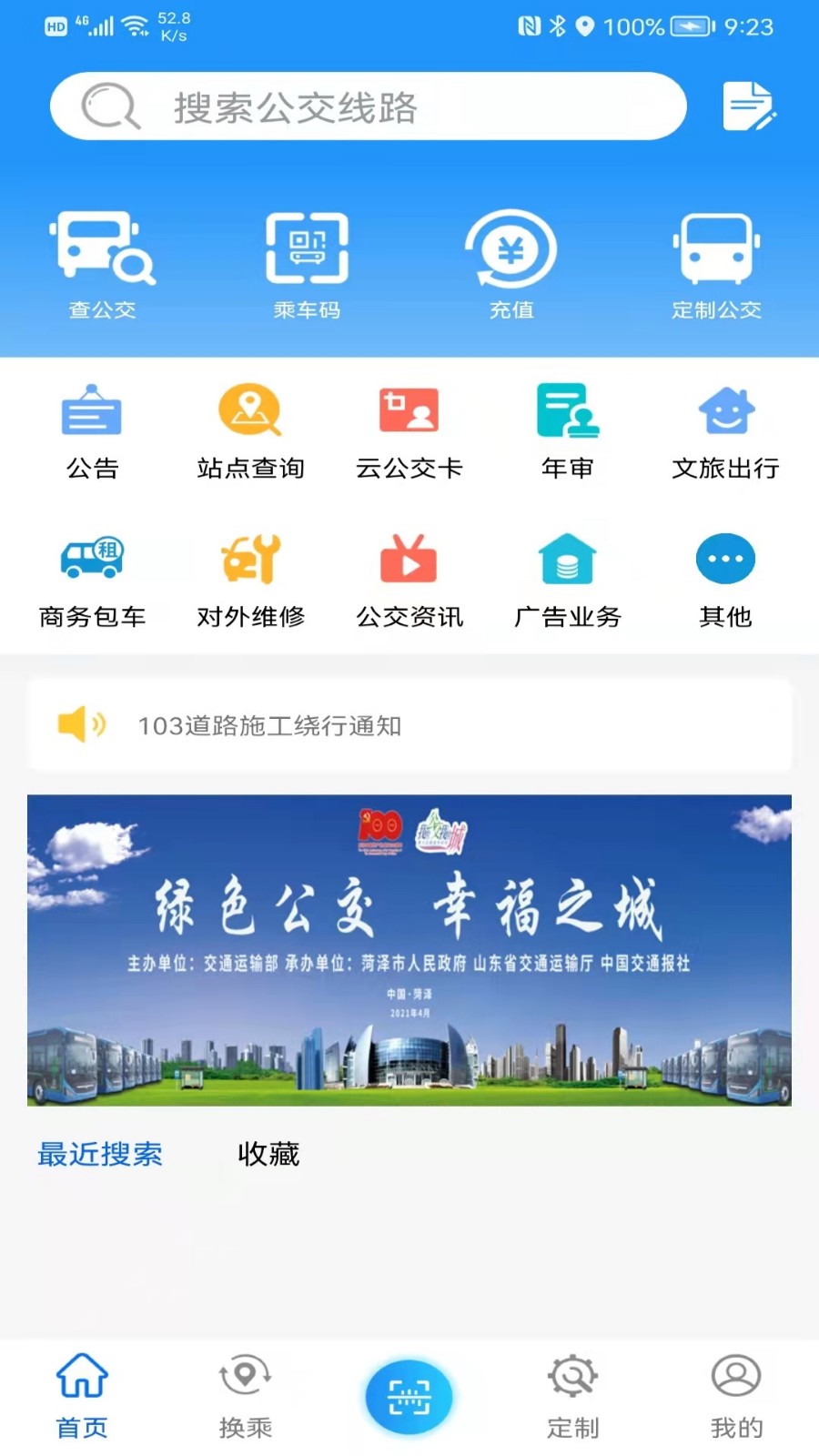The width and height of the screenshot is (819, 1456).
Task: Select the 广告业务 advertising icon
Action: point(567,576)
